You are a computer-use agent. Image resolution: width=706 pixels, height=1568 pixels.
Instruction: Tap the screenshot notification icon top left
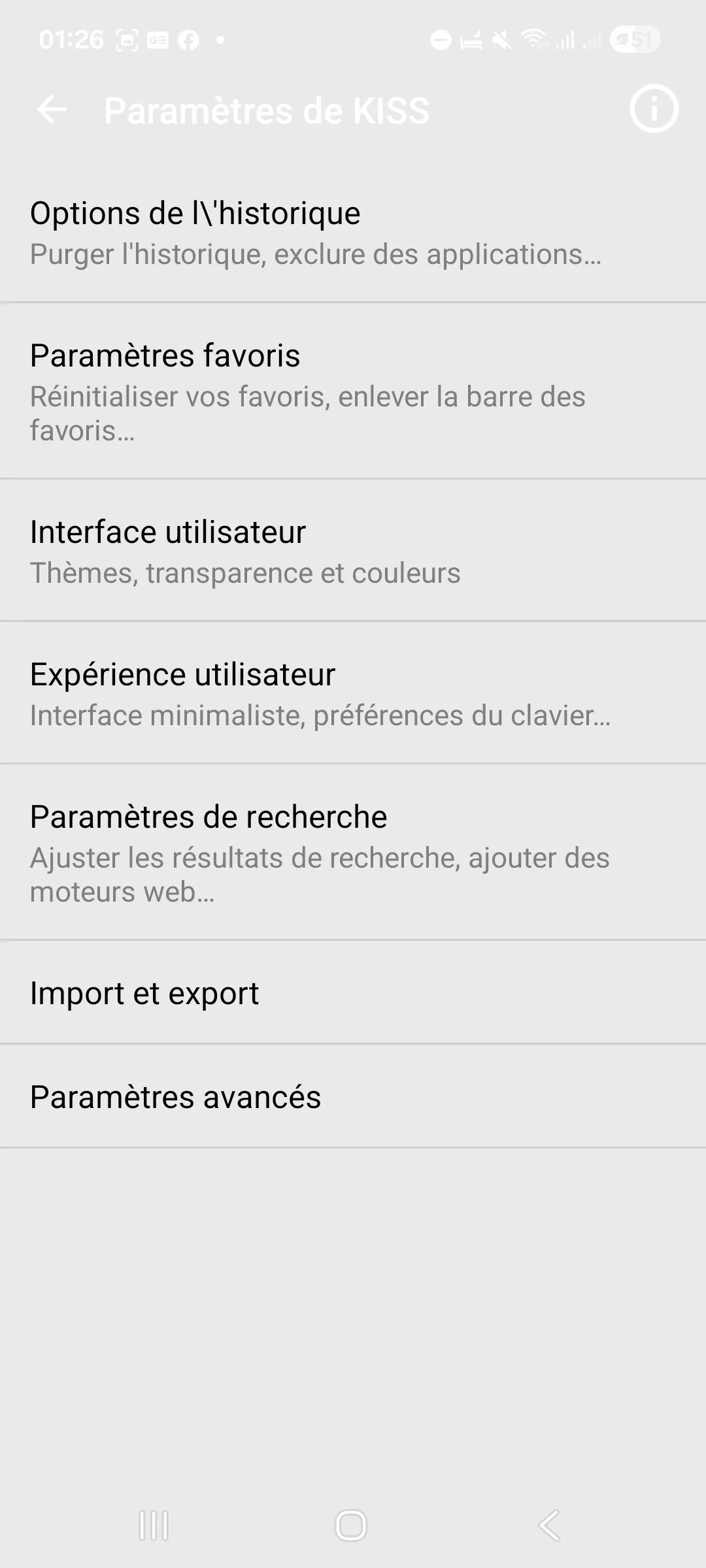(124, 39)
